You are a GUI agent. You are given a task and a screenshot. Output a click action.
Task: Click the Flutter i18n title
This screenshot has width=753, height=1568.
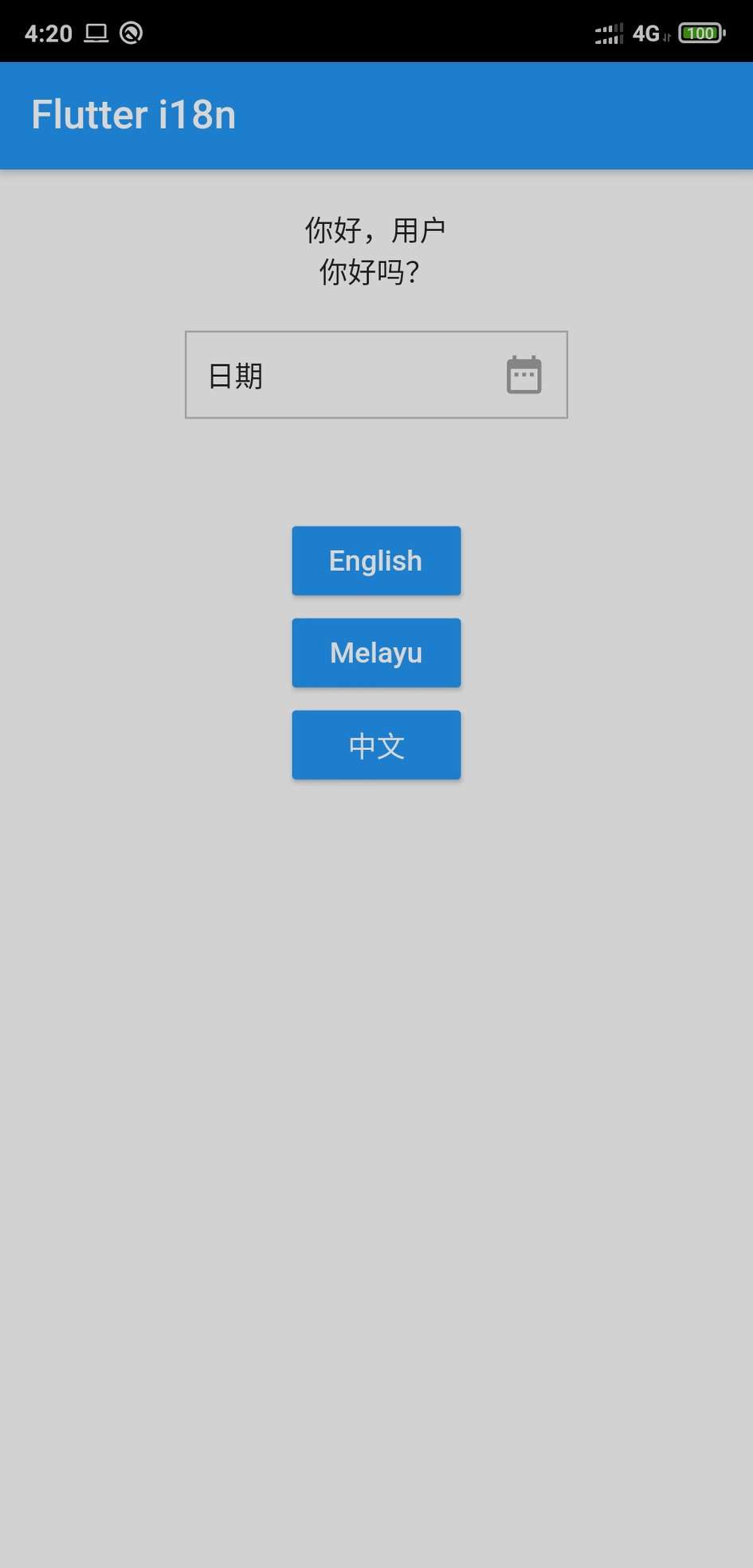tap(133, 114)
